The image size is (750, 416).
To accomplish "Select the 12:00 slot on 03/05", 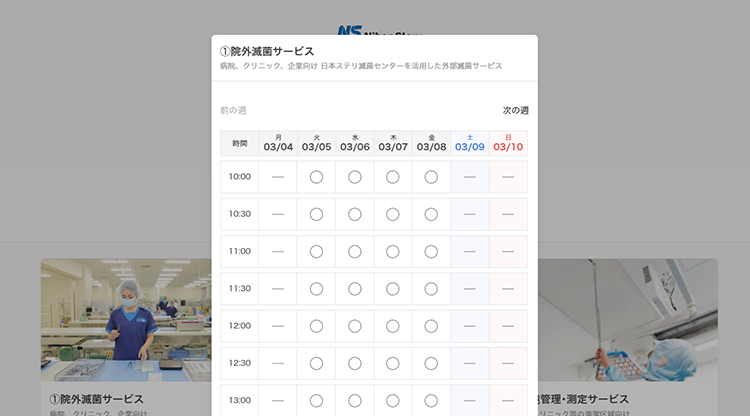I will (316, 326).
